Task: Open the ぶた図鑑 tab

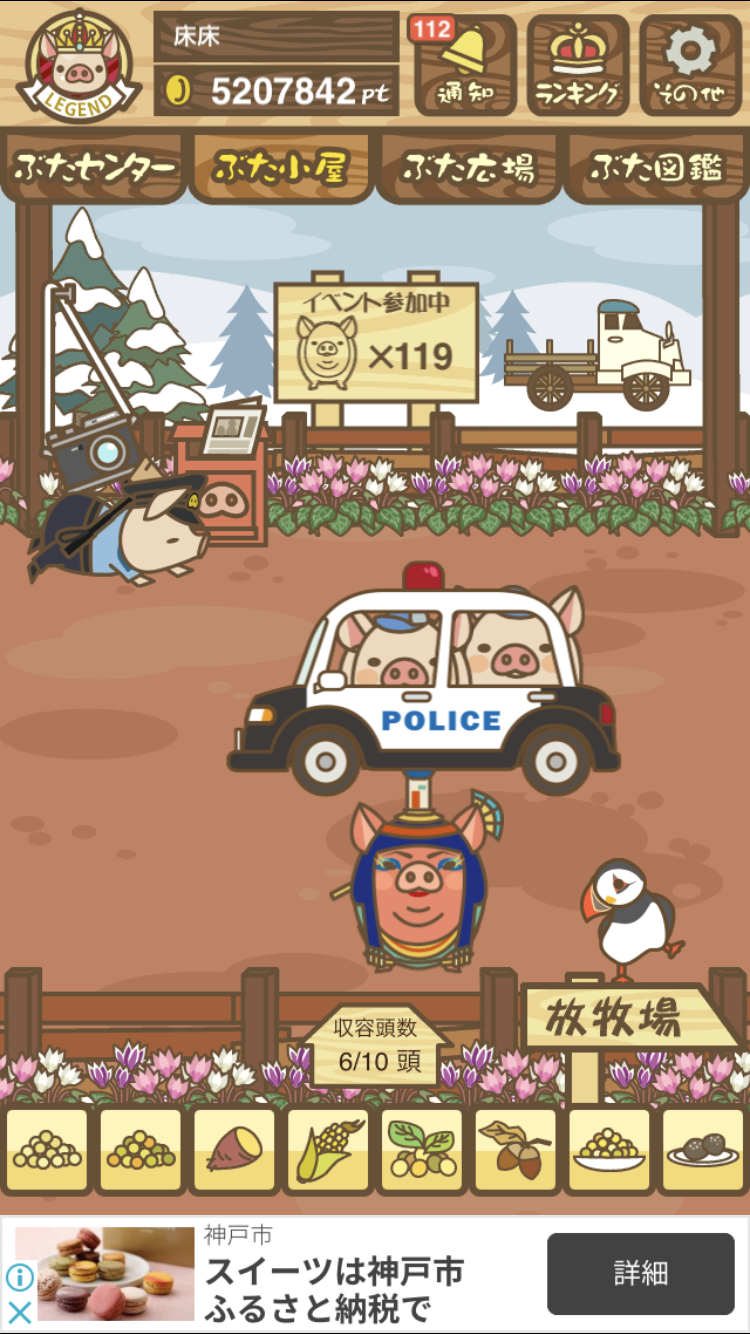Action: pos(656,167)
